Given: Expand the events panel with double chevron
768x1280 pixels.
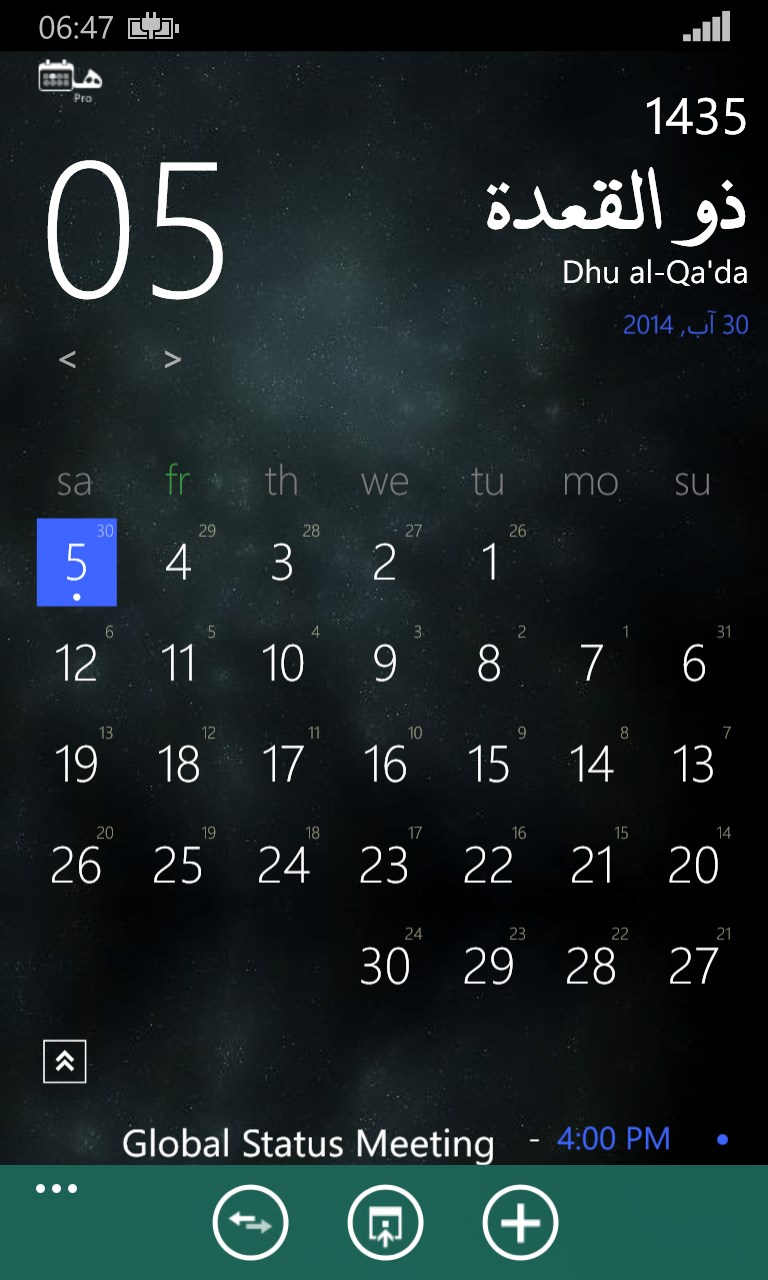Looking at the screenshot, I should (65, 1062).
